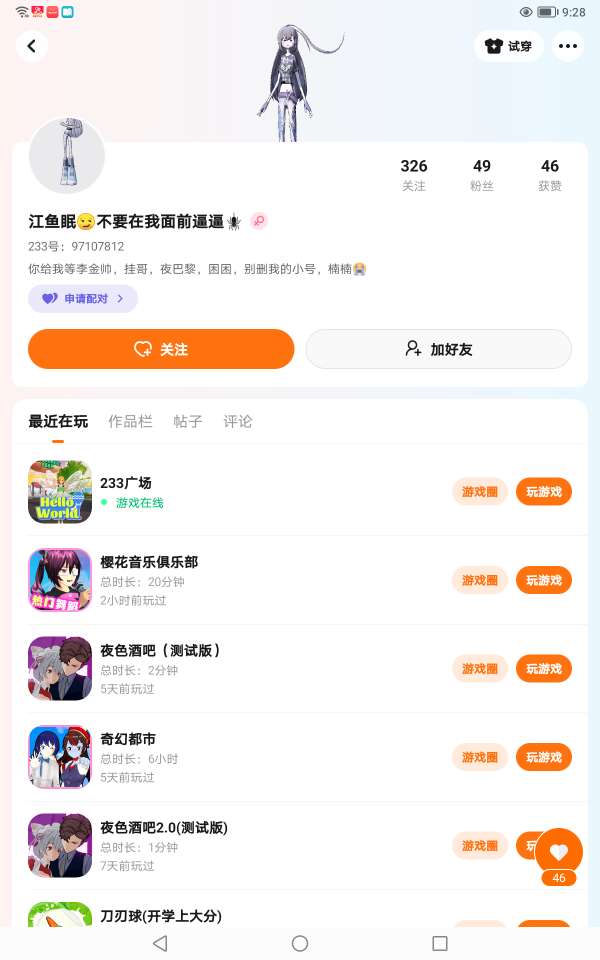Tap the 试穿 outfit try-on button
Screen dimensions: 600x960
point(508,46)
